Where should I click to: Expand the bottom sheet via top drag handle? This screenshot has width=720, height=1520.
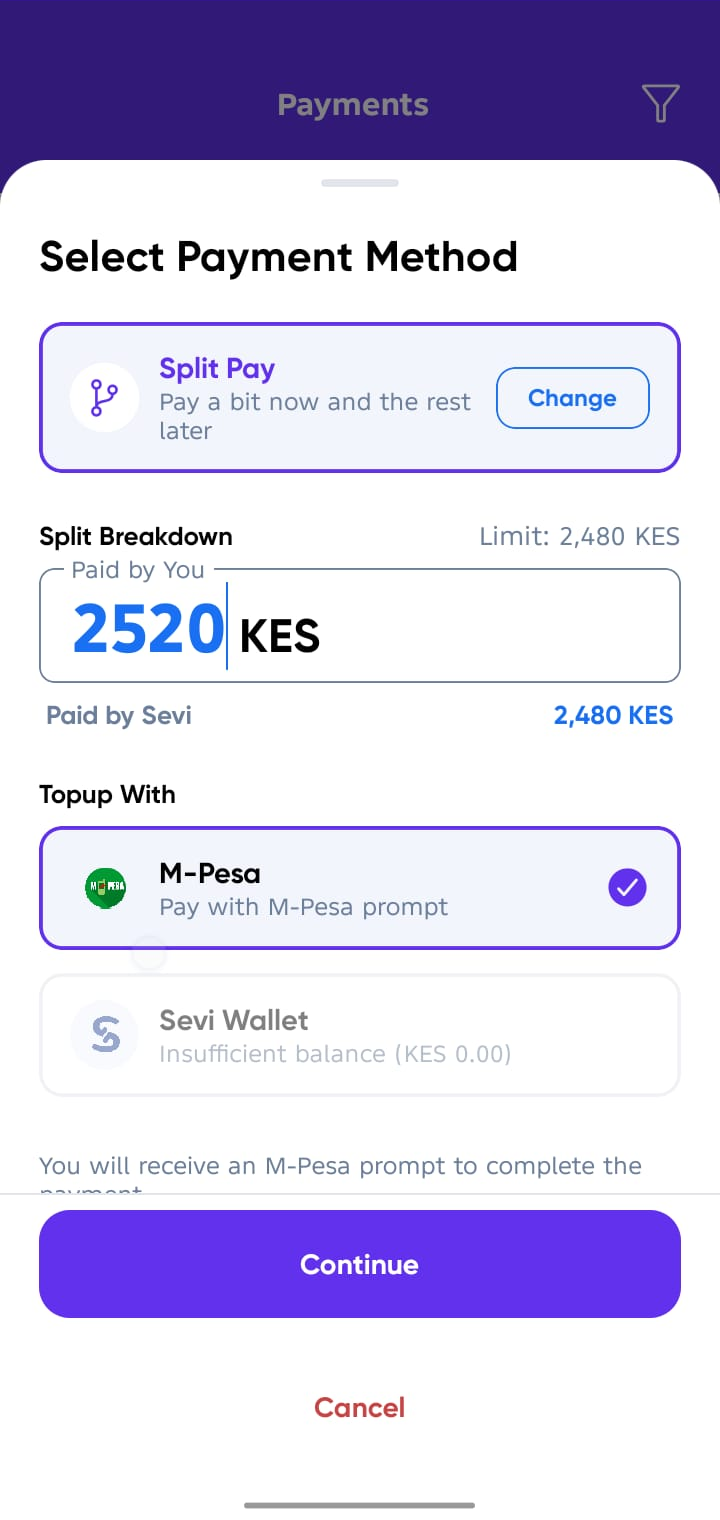360,182
